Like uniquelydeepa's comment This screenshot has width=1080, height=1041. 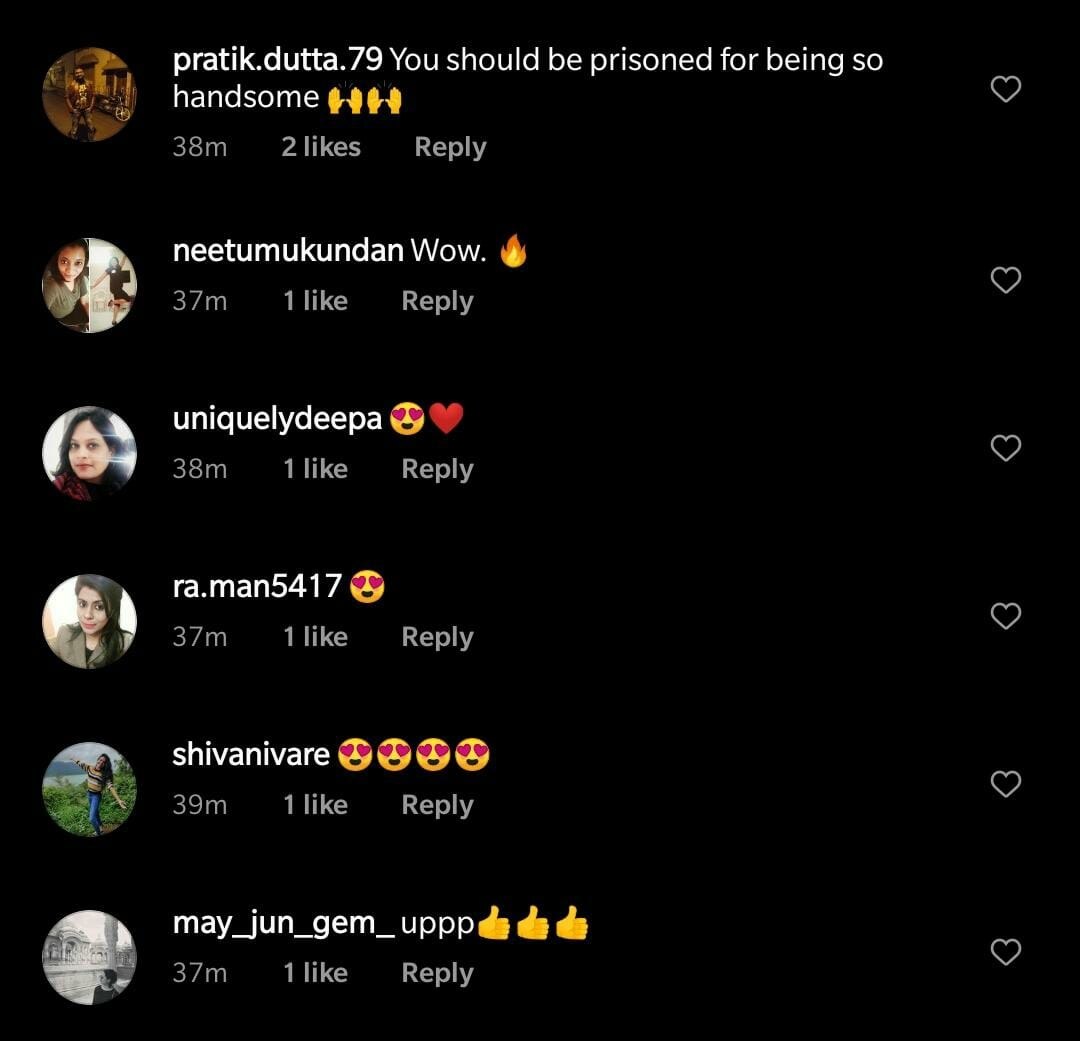pos(1005,449)
